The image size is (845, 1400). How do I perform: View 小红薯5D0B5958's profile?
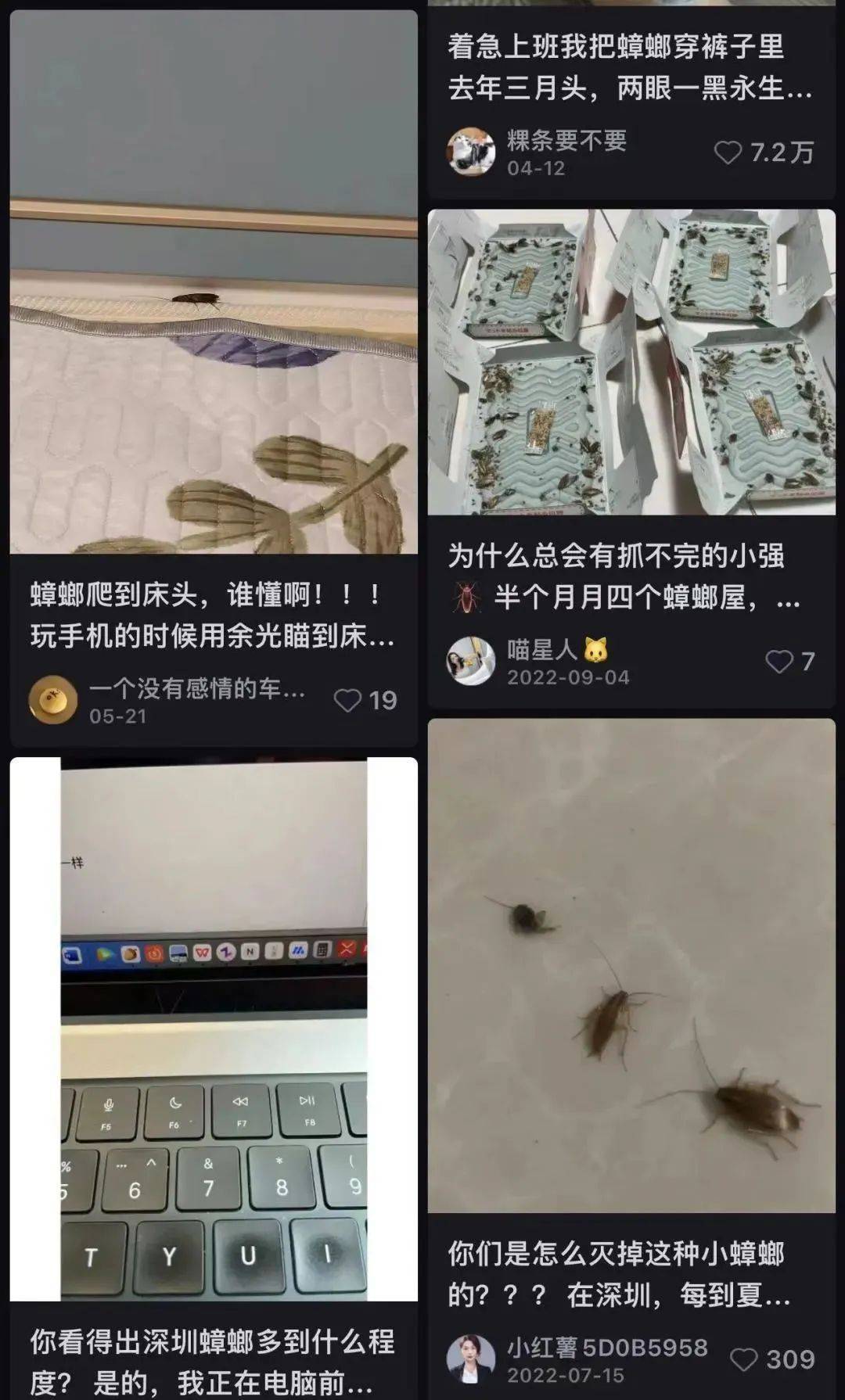pos(470,1359)
